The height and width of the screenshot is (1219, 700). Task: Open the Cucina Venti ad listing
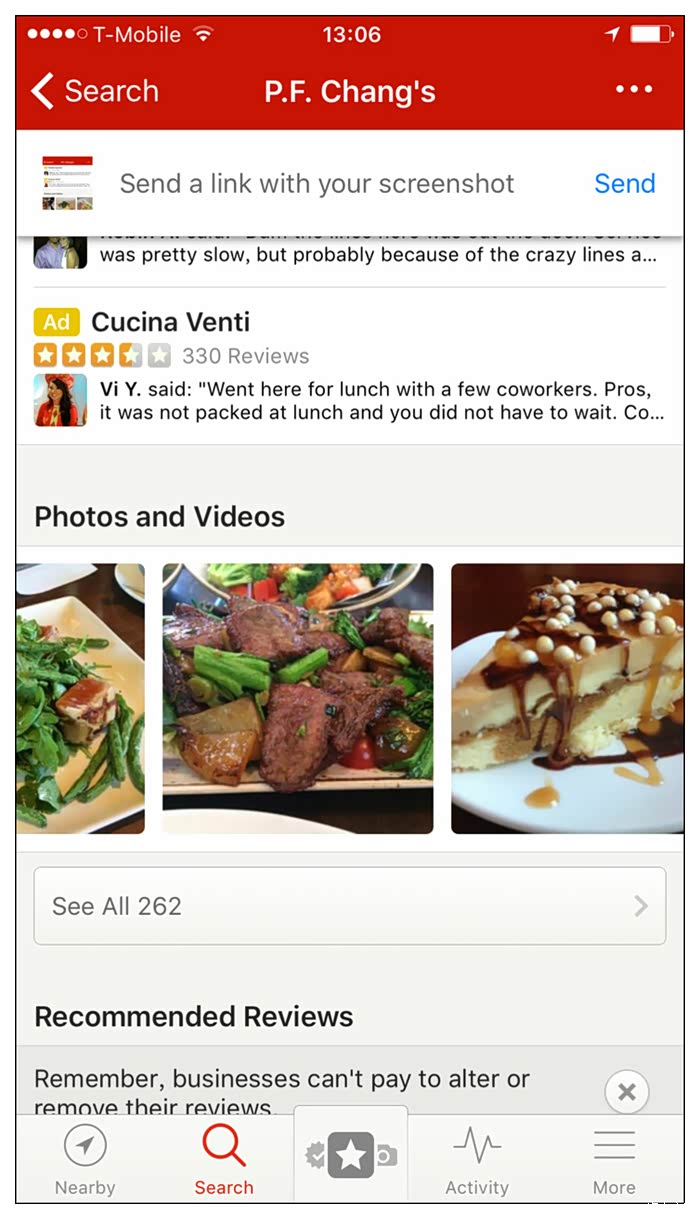171,322
